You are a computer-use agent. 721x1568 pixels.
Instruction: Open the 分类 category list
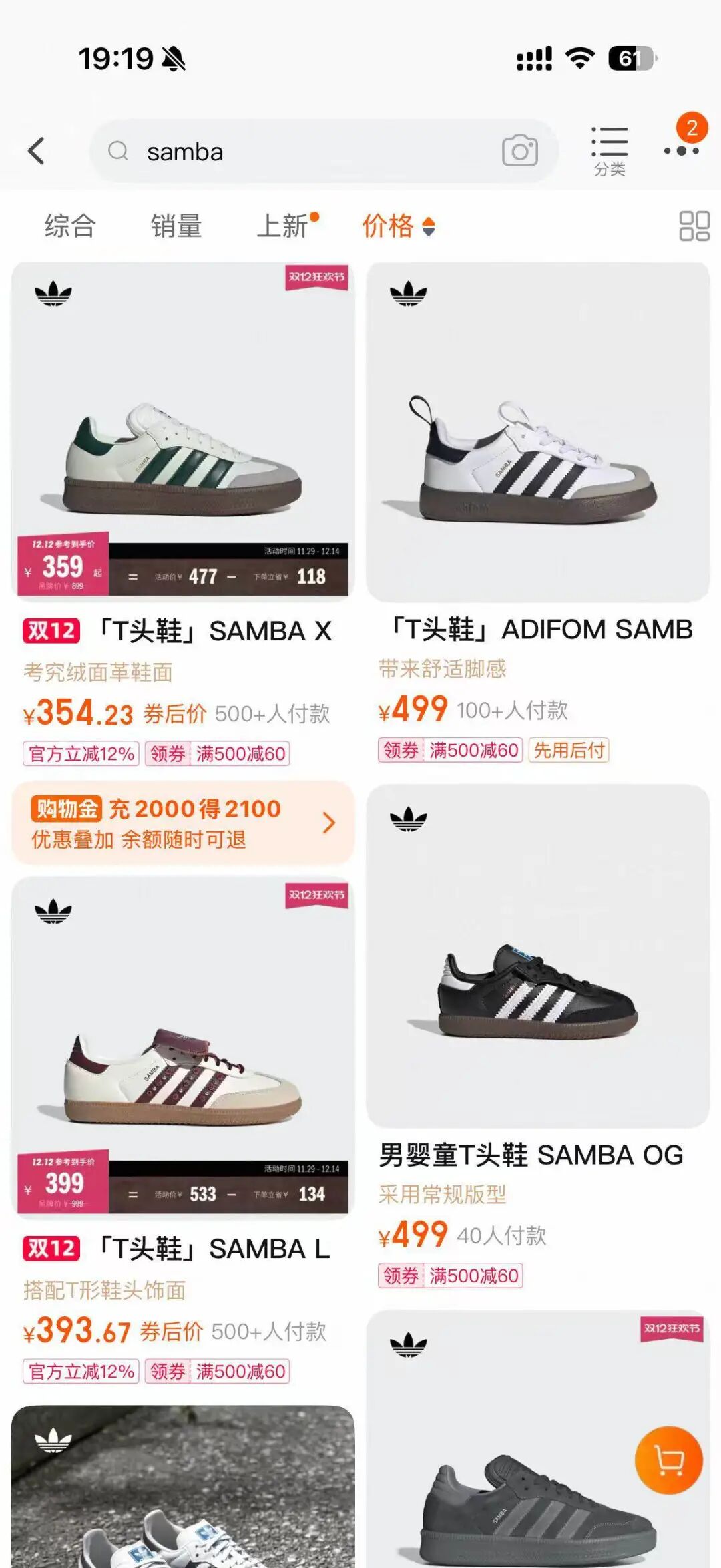609,151
